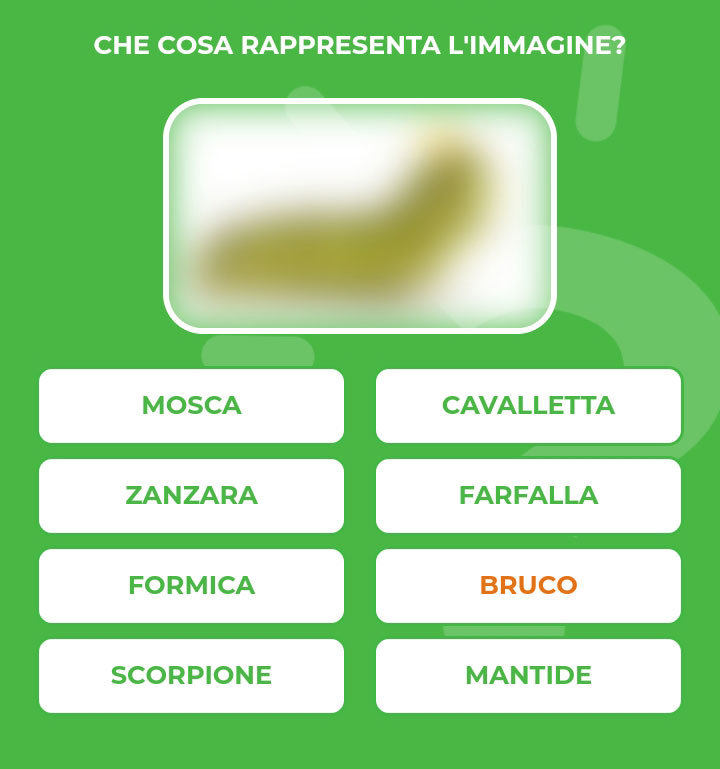Click the FARFALLA button below CAVALLETTA
Image resolution: width=720 pixels, height=769 pixels.
(528, 496)
